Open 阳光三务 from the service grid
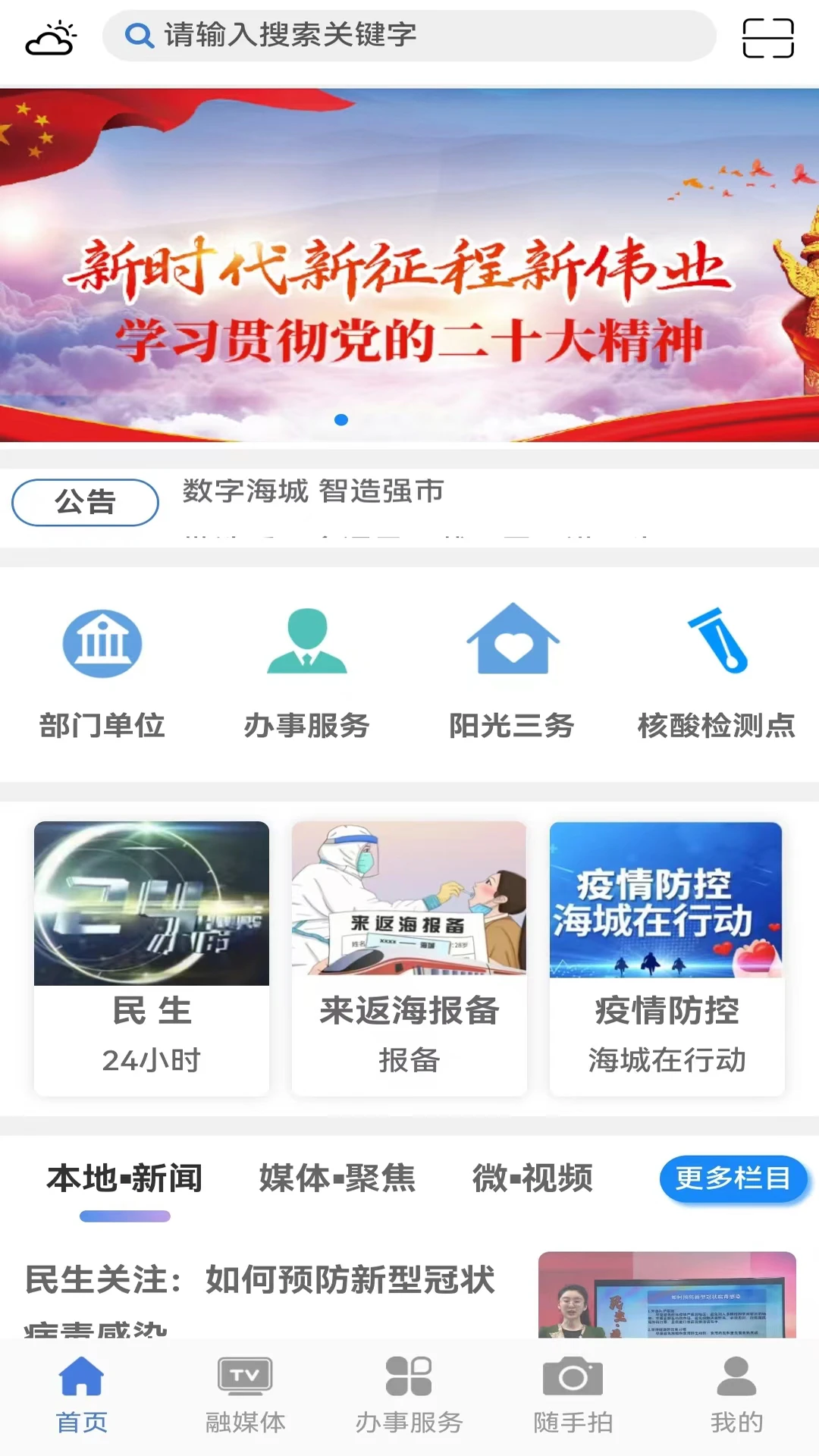The width and height of the screenshot is (819, 1456). tap(512, 675)
